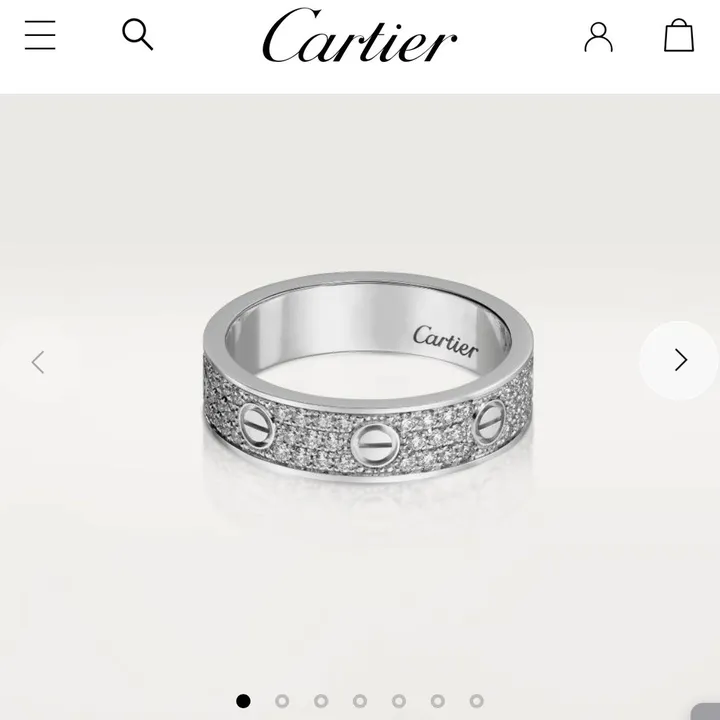Jump to the last image dot

click(477, 701)
